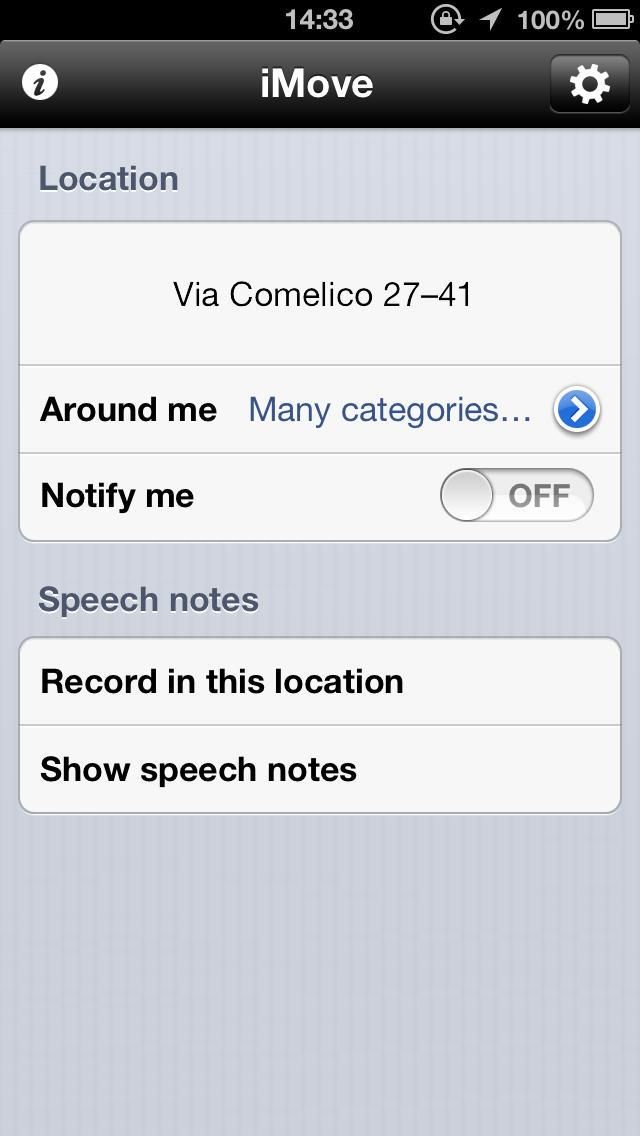
Task: Open the info icon
Action: pyautogui.click(x=40, y=84)
